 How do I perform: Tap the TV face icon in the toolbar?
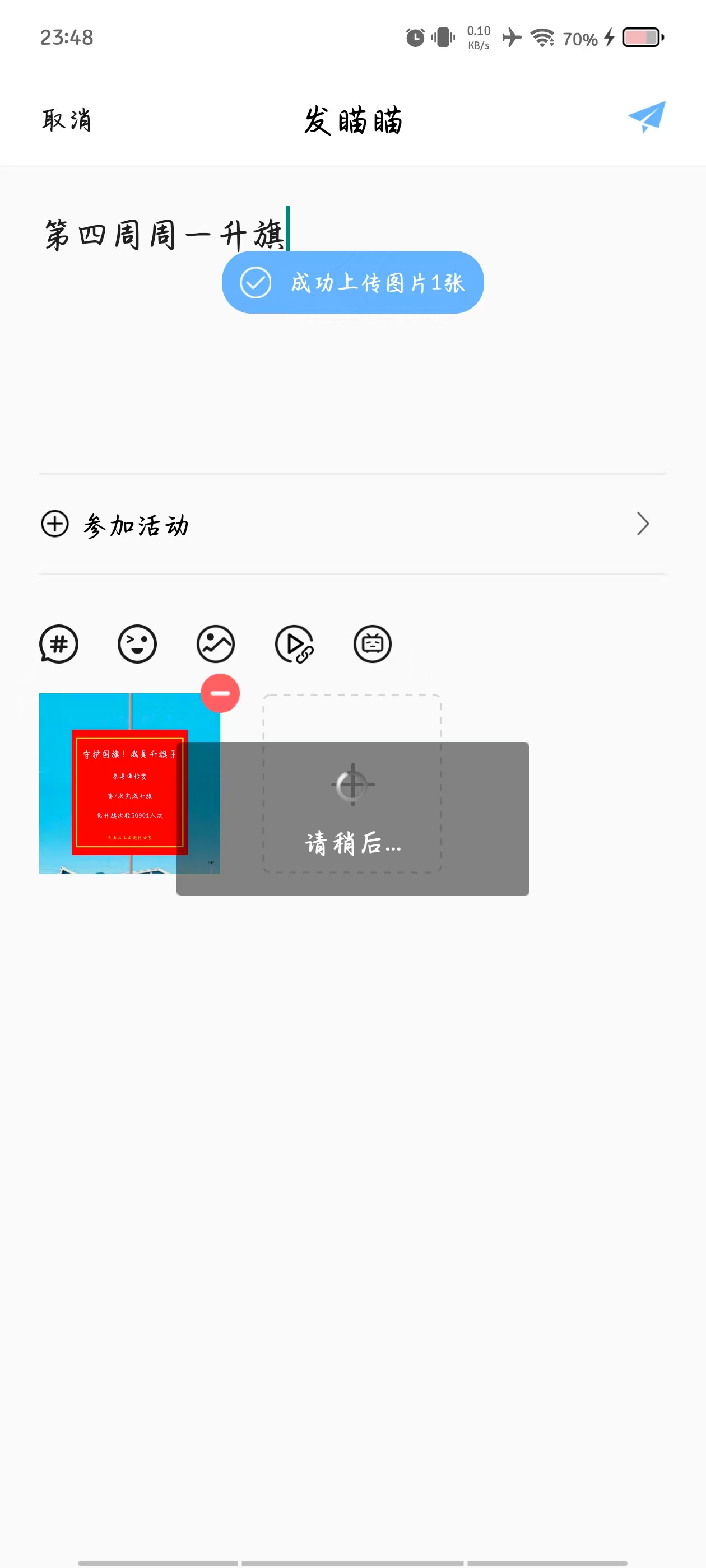pos(373,644)
